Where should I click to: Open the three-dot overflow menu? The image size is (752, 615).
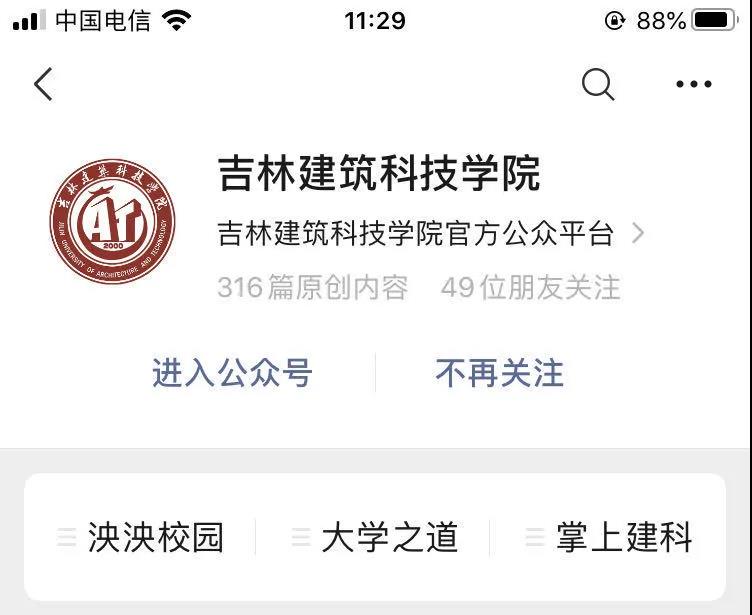693,84
